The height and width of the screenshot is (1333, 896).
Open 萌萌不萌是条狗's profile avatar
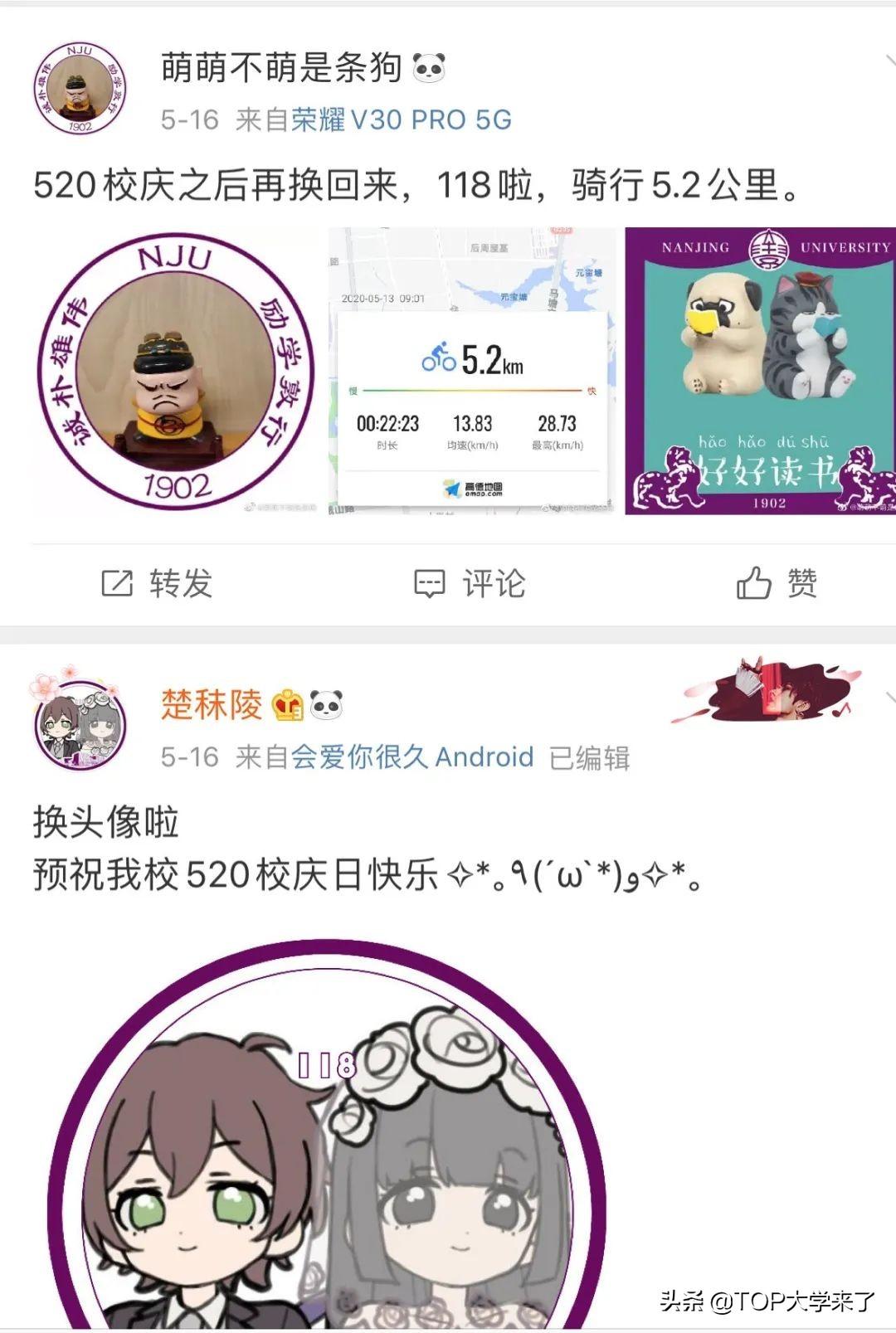coord(80,89)
